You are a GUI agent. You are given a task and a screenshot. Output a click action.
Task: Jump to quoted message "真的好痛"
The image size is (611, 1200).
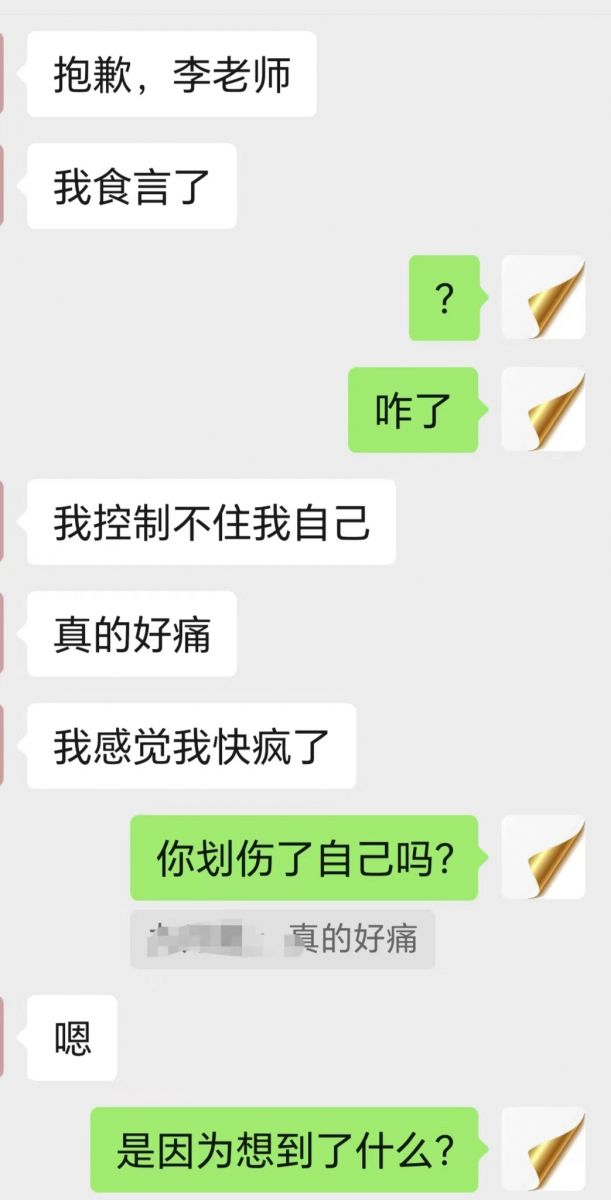click(283, 939)
